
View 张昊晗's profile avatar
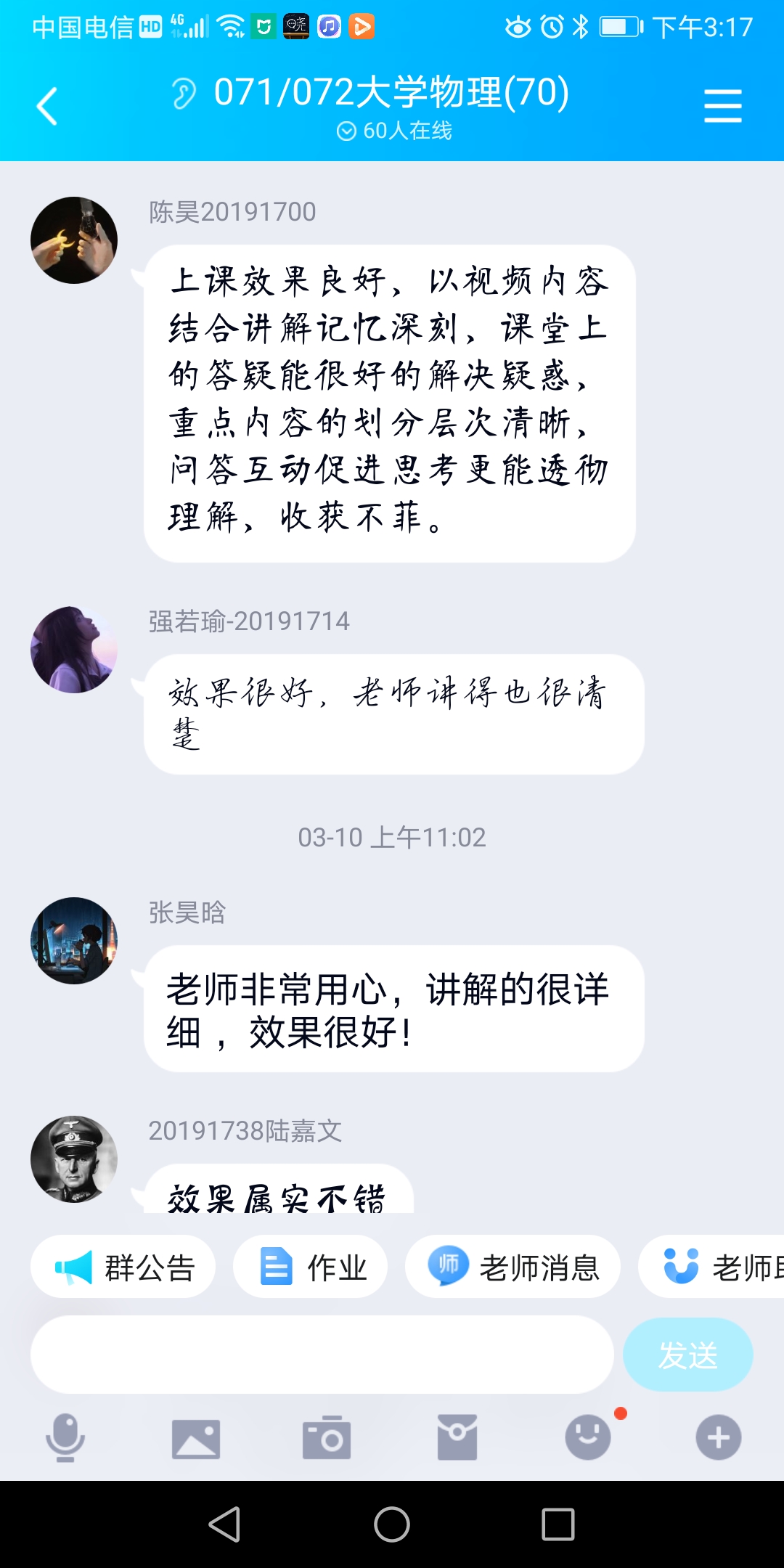74,941
